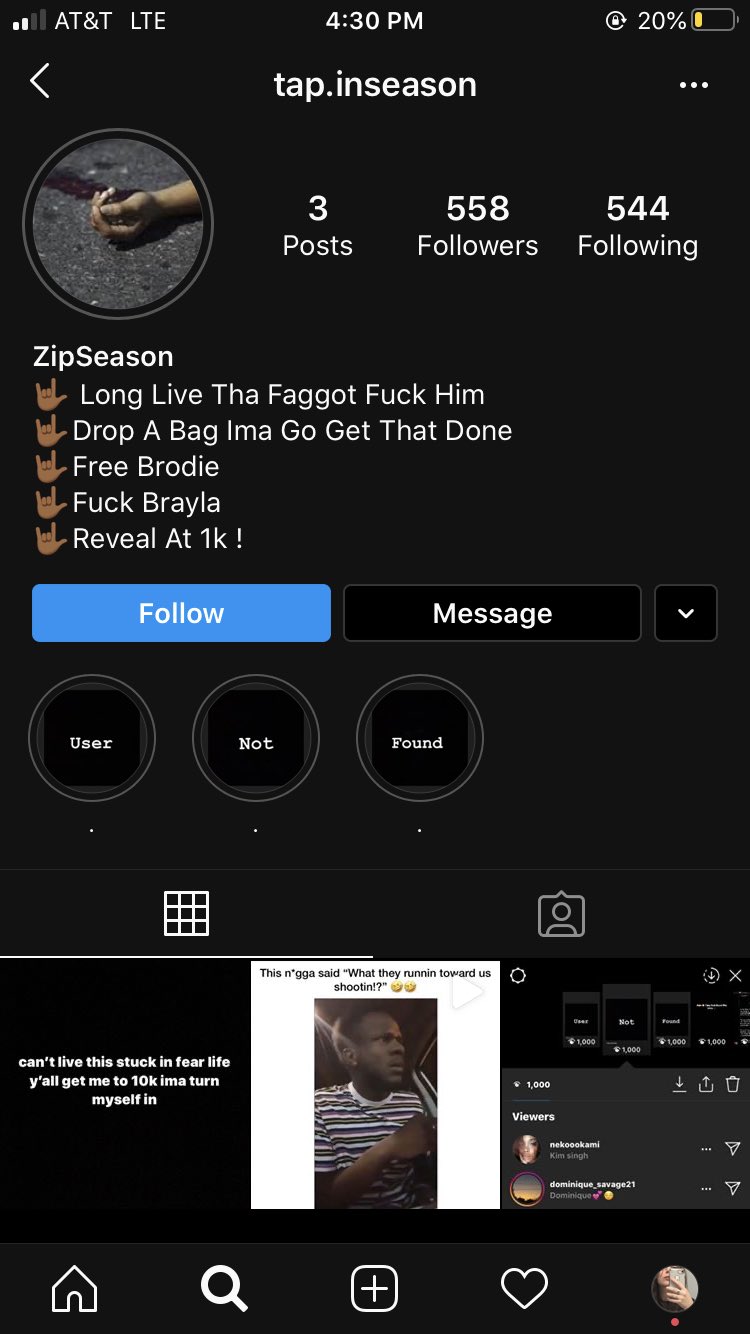This screenshot has height=1334, width=750.
Task: Open the "Found" story highlight
Action: point(420,738)
